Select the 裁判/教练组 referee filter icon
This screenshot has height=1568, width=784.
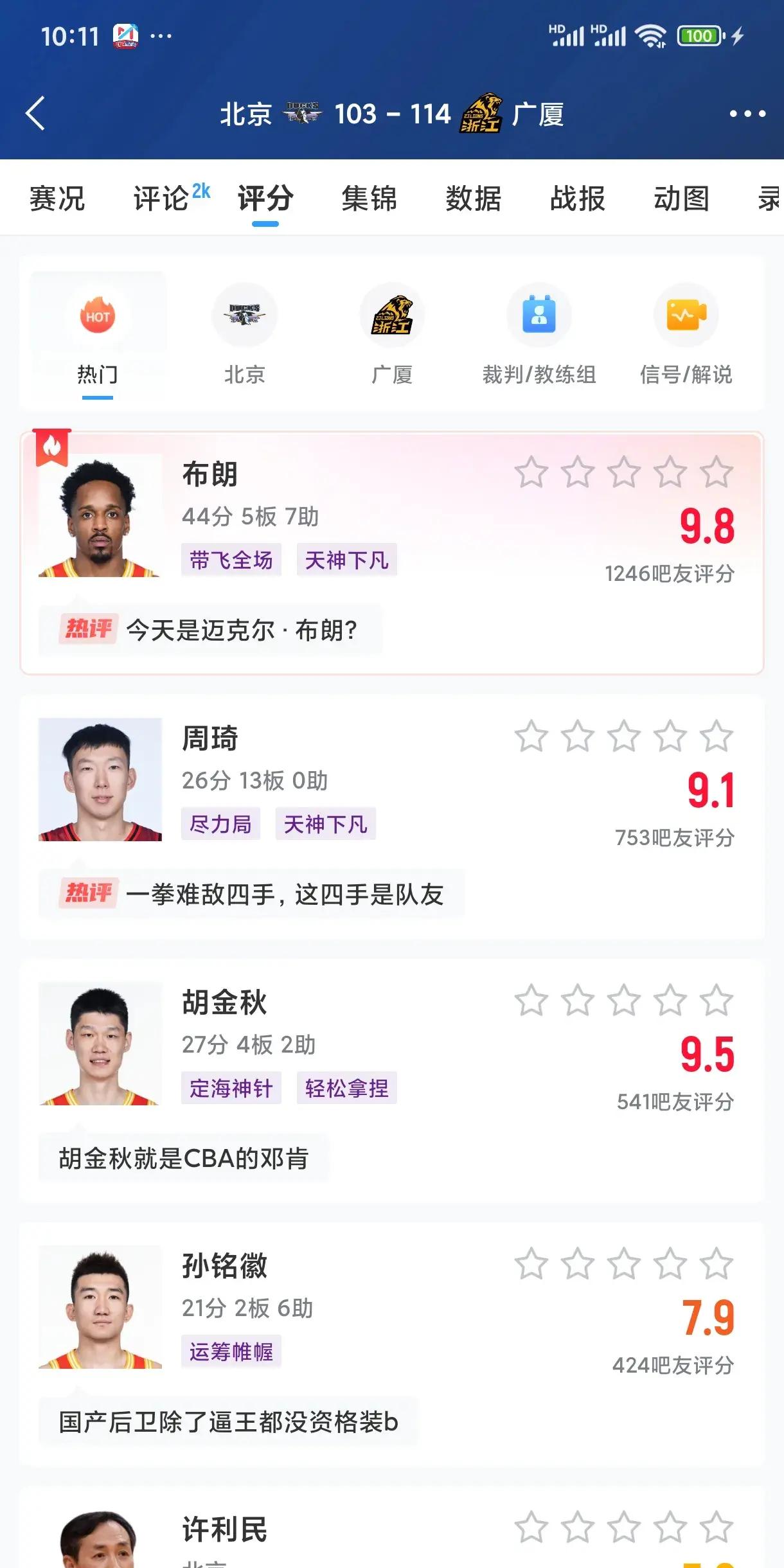click(x=539, y=315)
